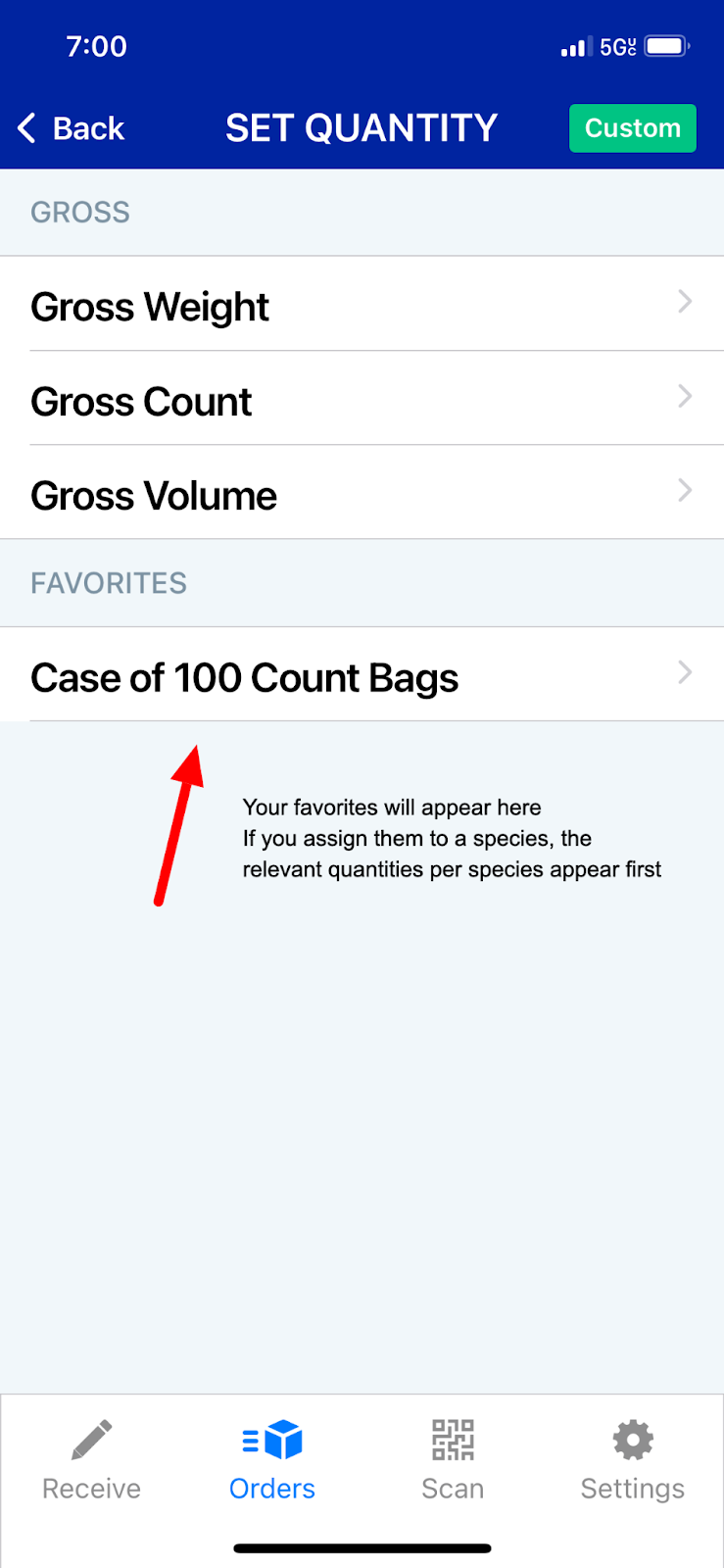
Task: Open the Scan tab
Action: pos(453,1459)
